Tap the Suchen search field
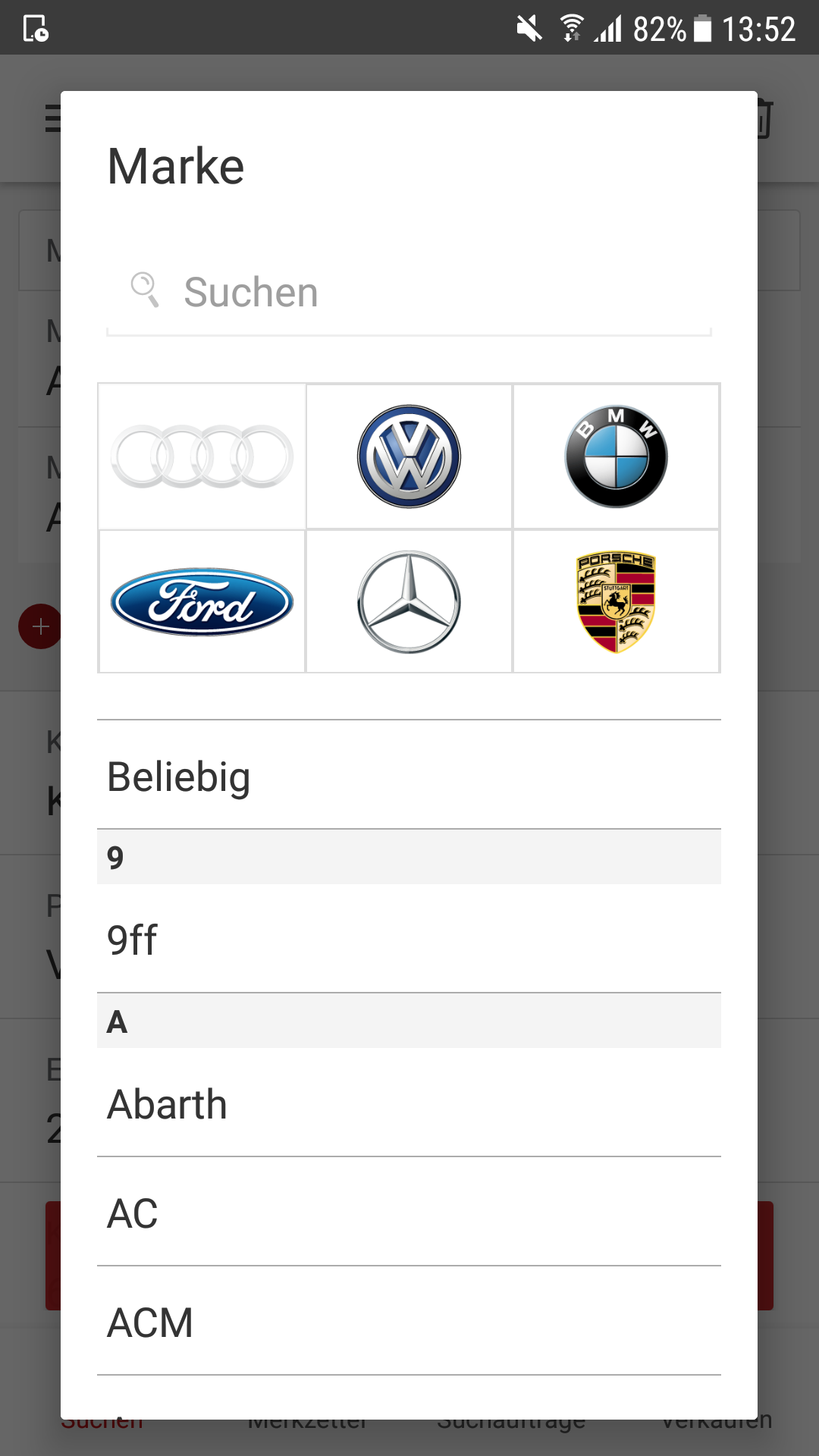This screenshot has width=819, height=1456. click(409, 293)
